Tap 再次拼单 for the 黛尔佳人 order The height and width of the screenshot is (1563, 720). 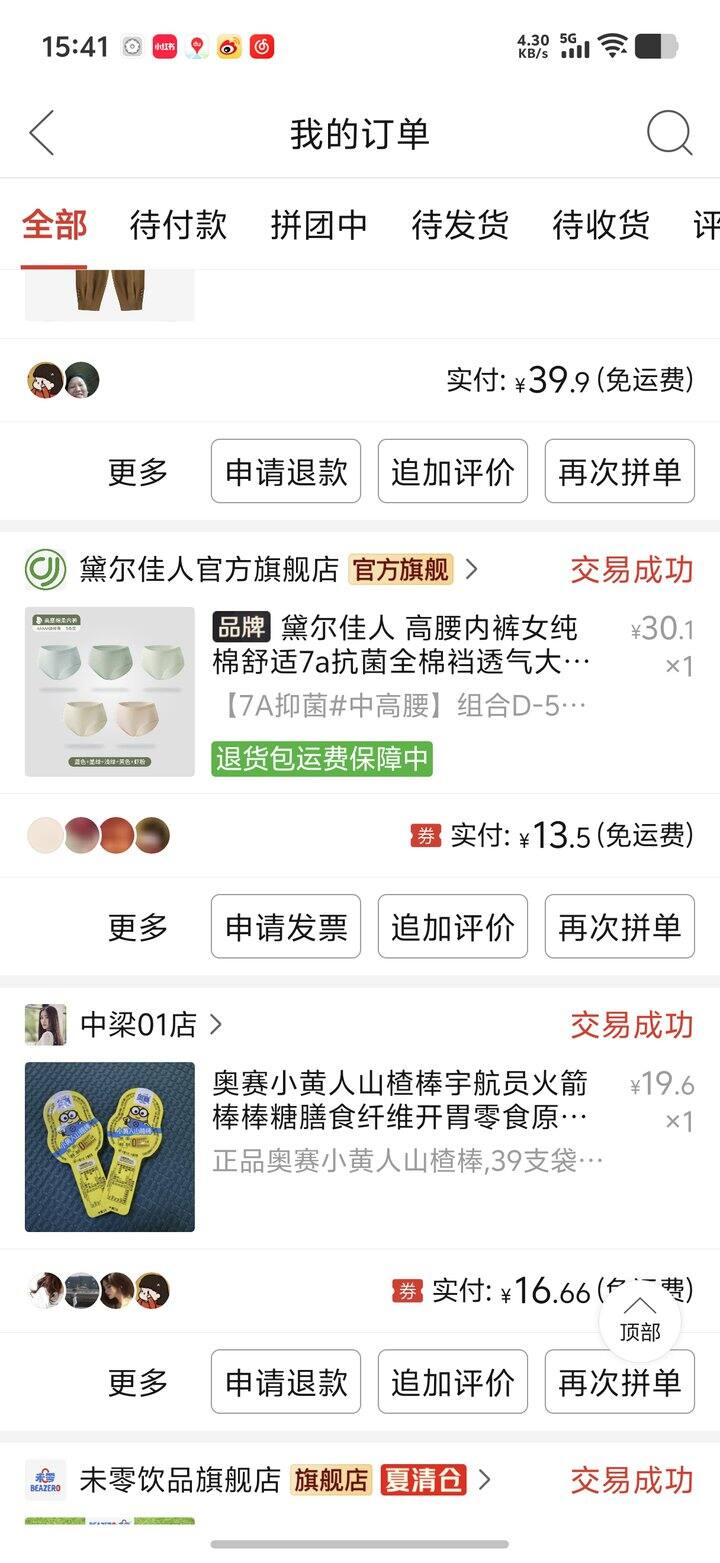click(x=620, y=926)
